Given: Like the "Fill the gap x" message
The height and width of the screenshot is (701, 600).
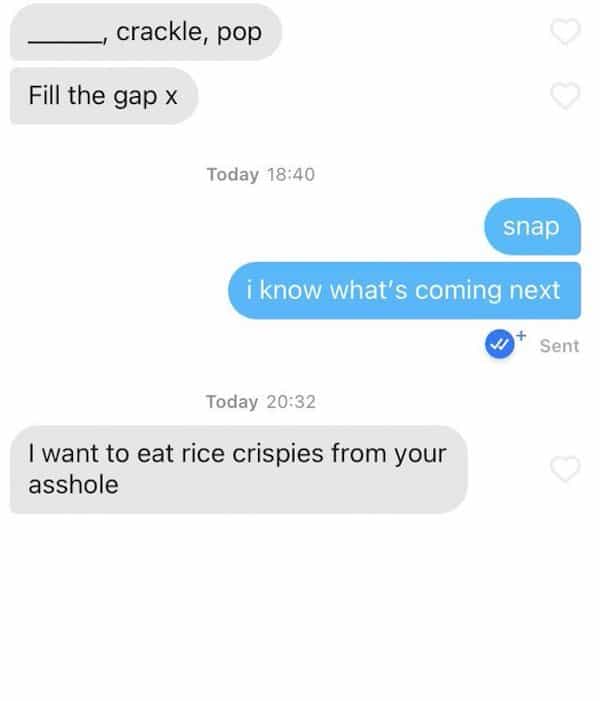Looking at the screenshot, I should click(x=566, y=95).
